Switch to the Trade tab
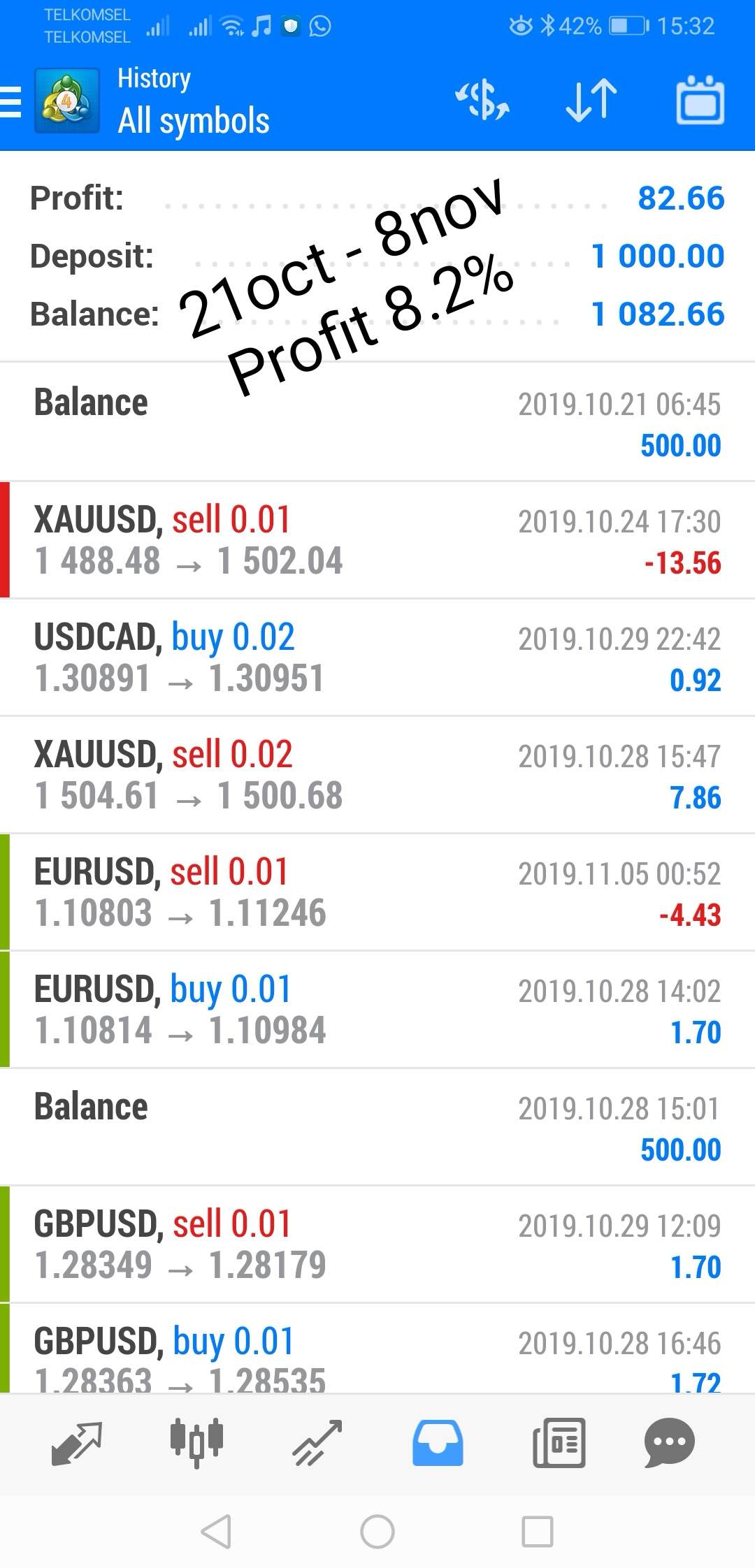The image size is (755, 1568). click(317, 1443)
